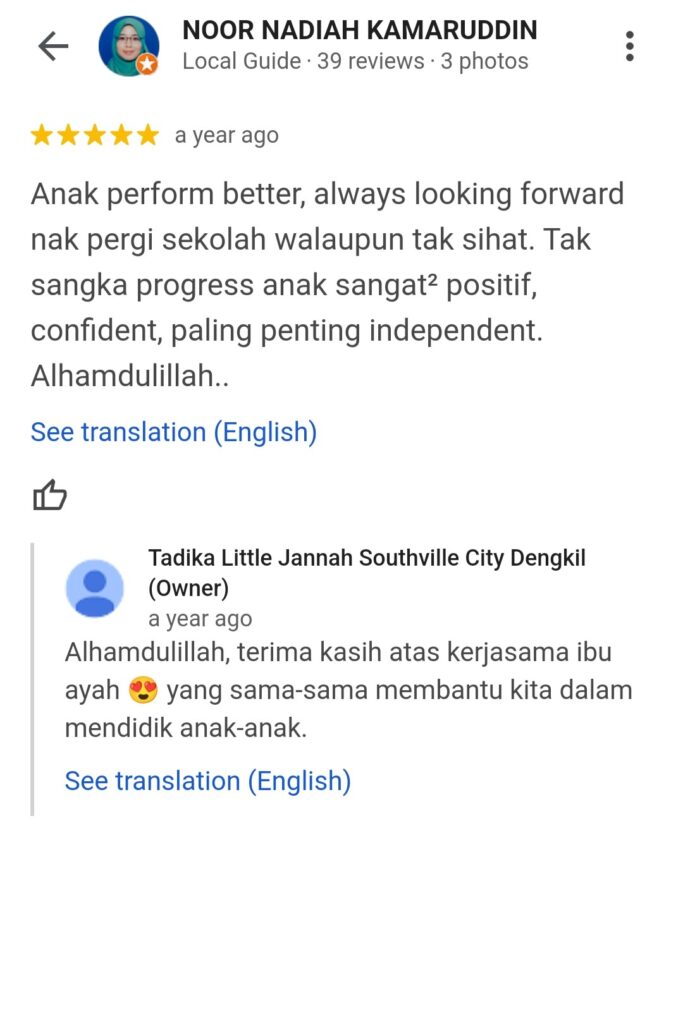This screenshot has width=683, height=1024.
Task: Translate the review via See translation (English)
Action: point(173,432)
